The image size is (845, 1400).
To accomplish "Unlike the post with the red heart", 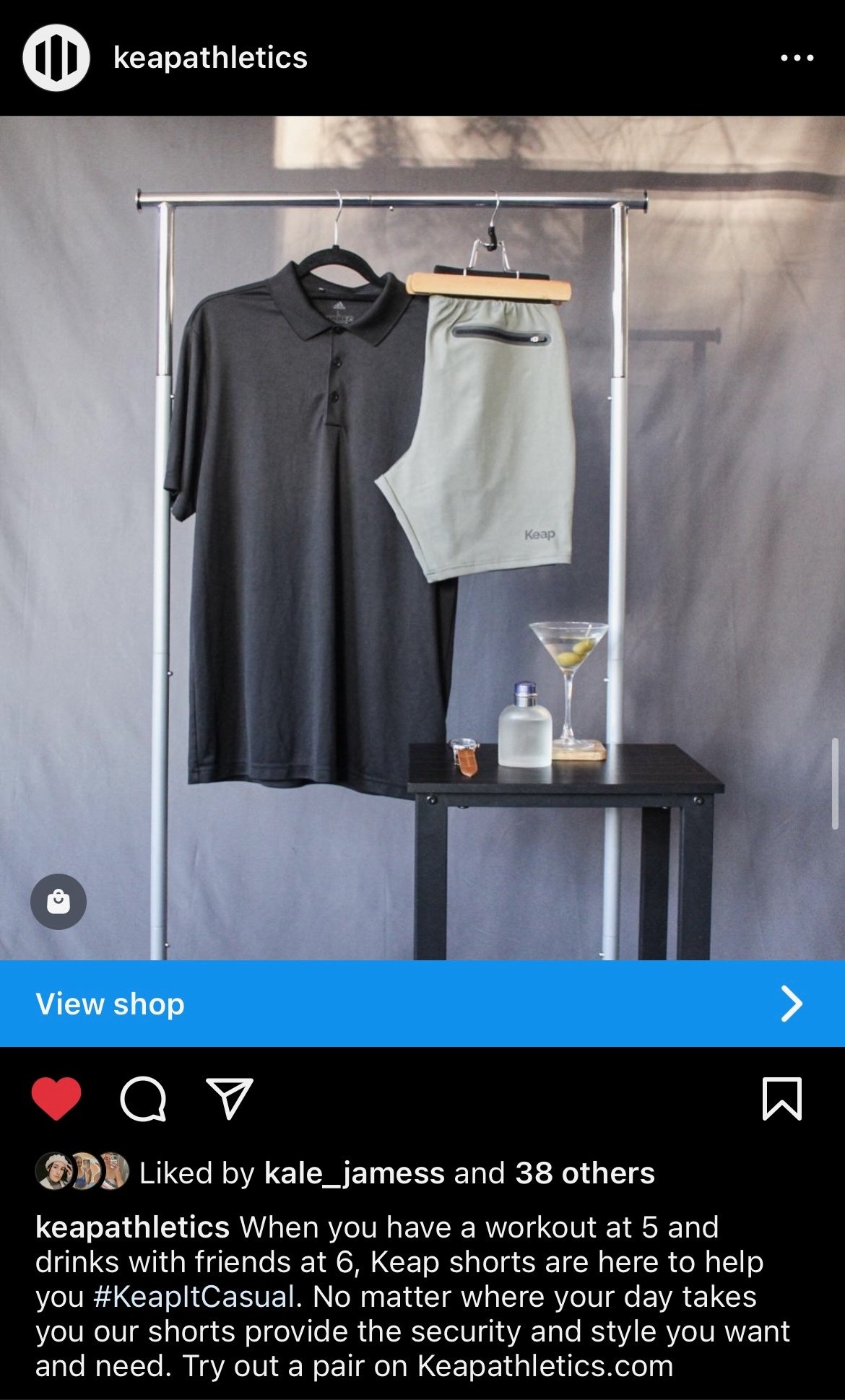I will click(56, 1098).
